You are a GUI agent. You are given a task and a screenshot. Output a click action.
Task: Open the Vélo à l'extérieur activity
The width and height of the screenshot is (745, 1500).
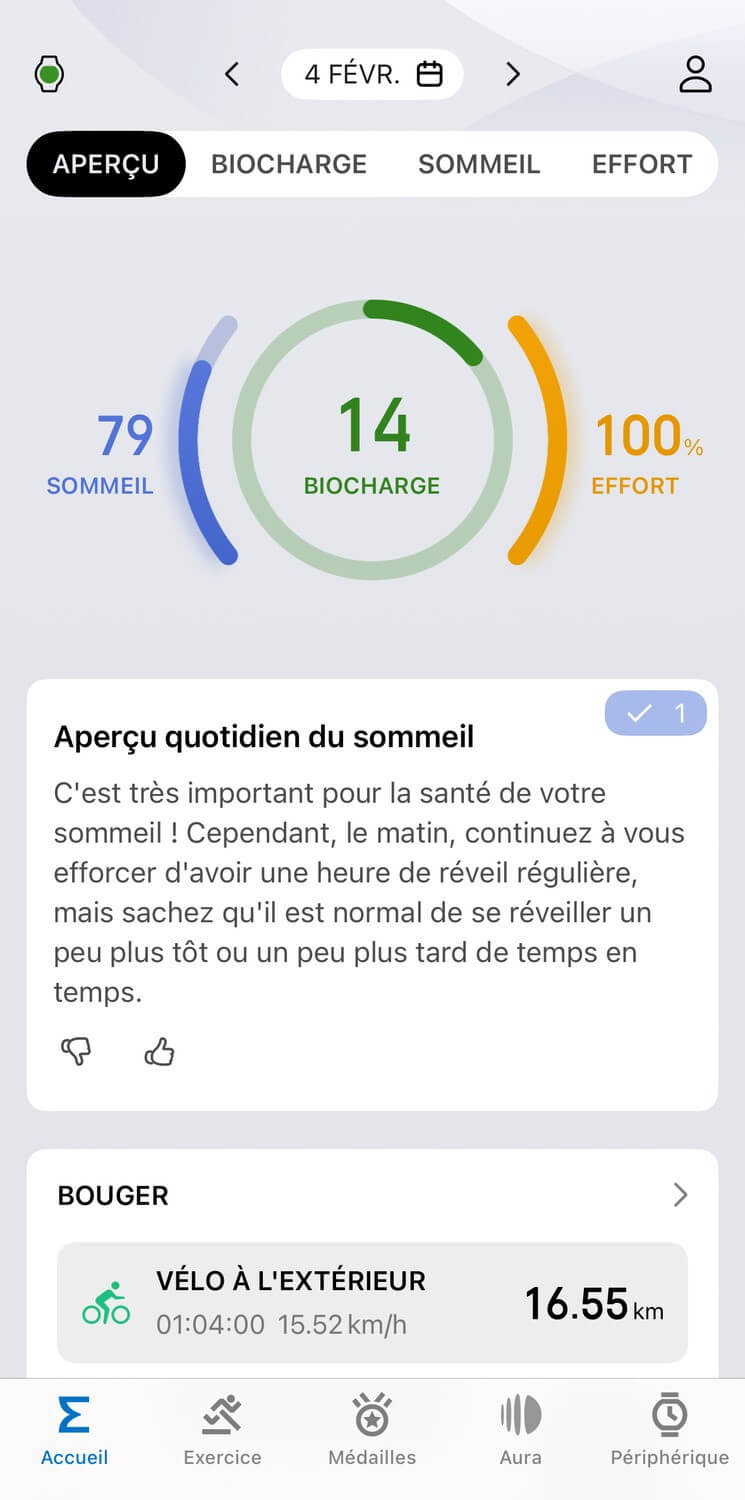[372, 1302]
